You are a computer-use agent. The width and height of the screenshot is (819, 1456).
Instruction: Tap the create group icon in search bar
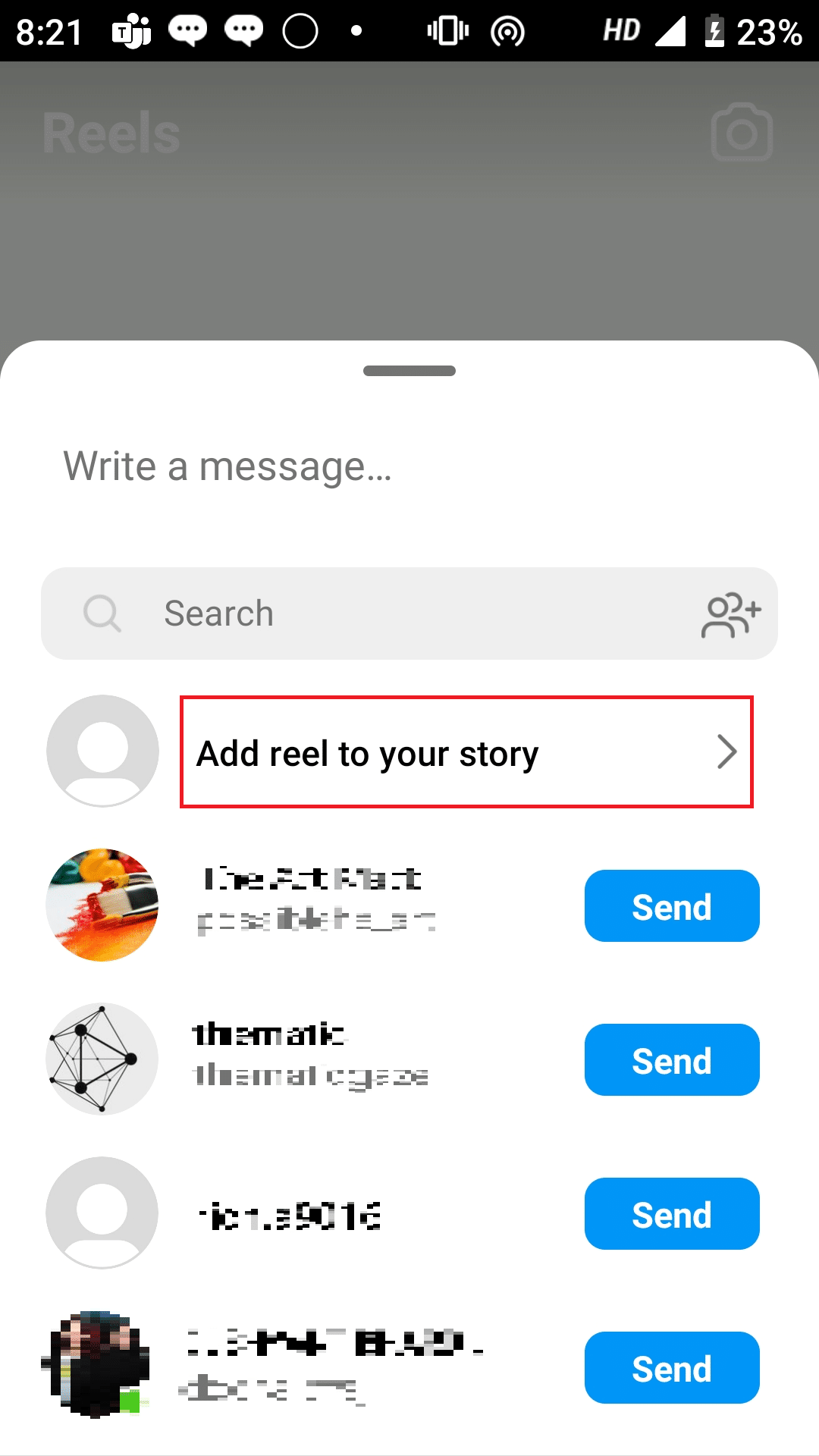click(x=730, y=614)
